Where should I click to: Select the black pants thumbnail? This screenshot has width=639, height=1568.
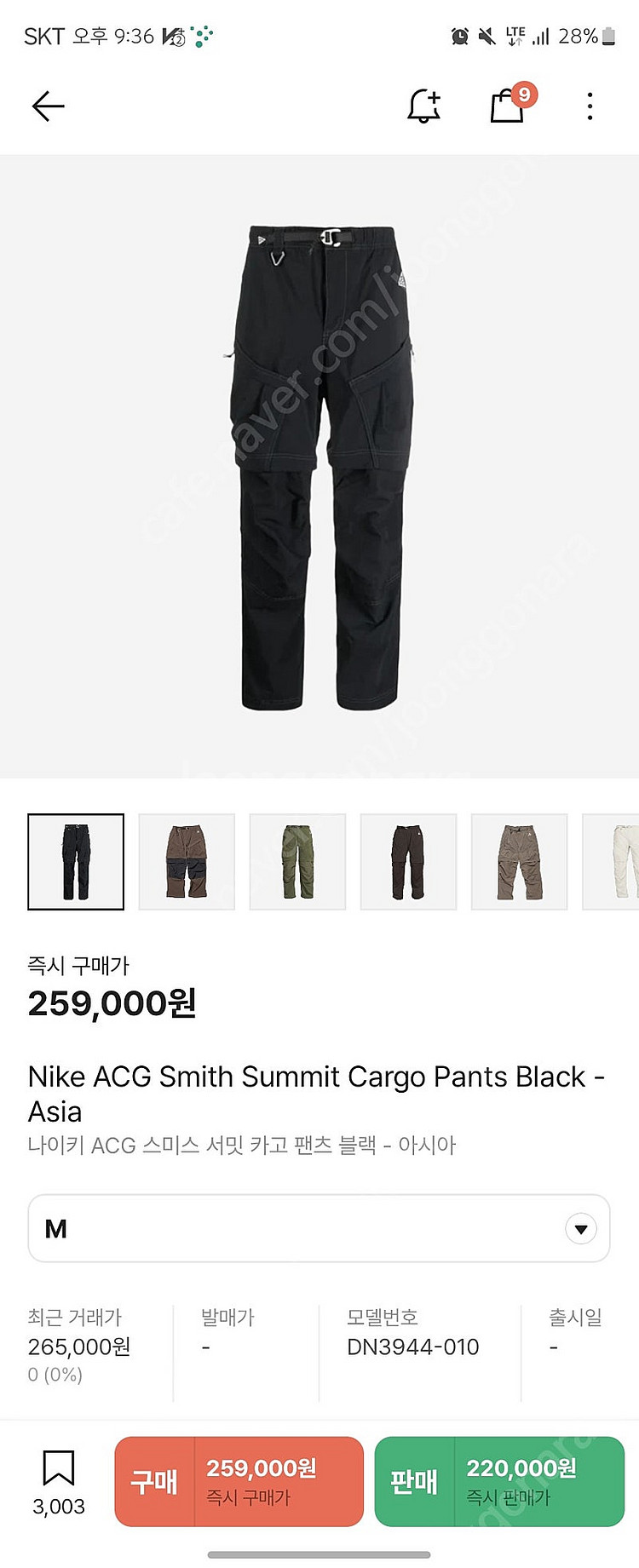[x=76, y=861]
